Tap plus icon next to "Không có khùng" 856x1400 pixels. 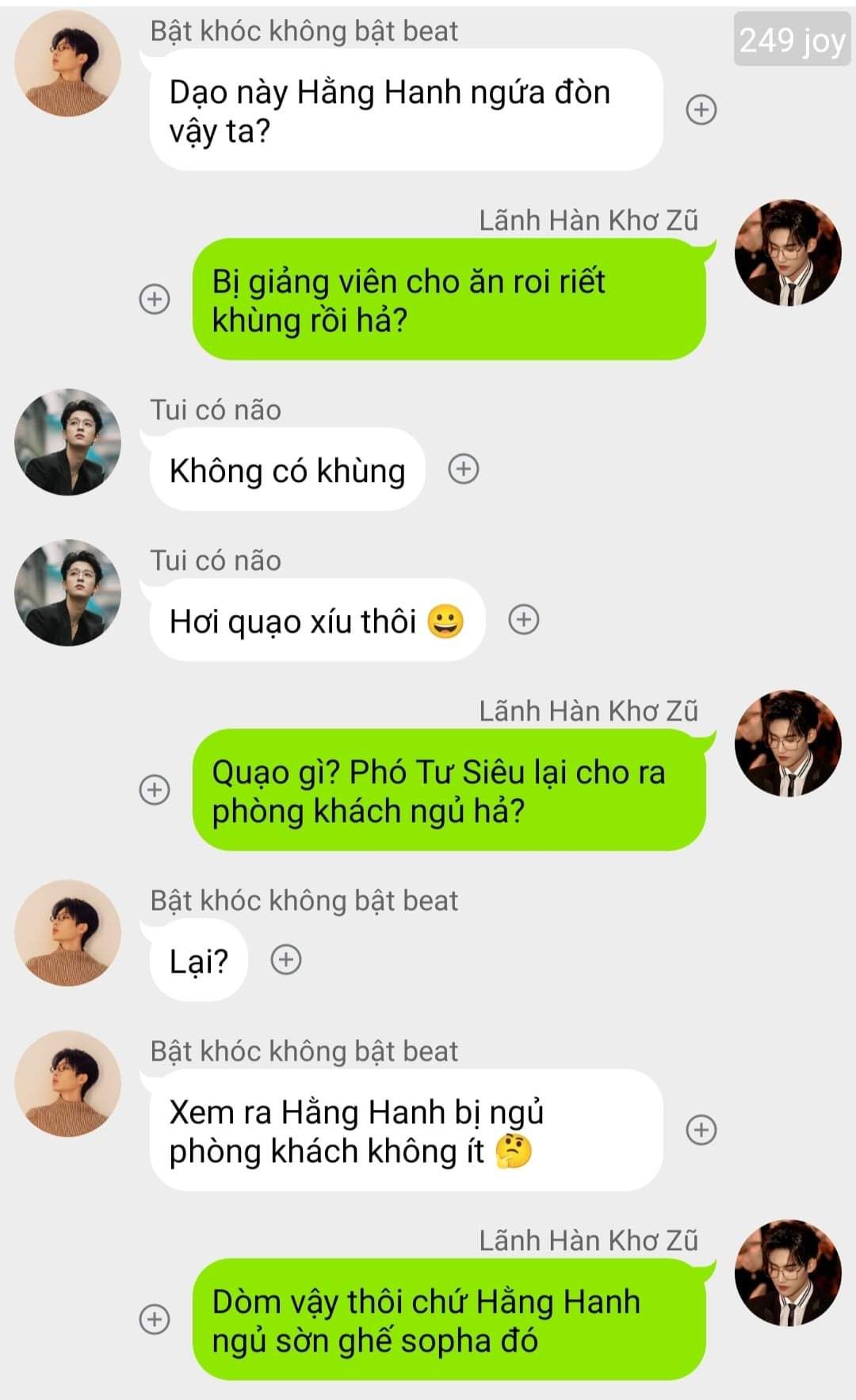click(x=464, y=469)
